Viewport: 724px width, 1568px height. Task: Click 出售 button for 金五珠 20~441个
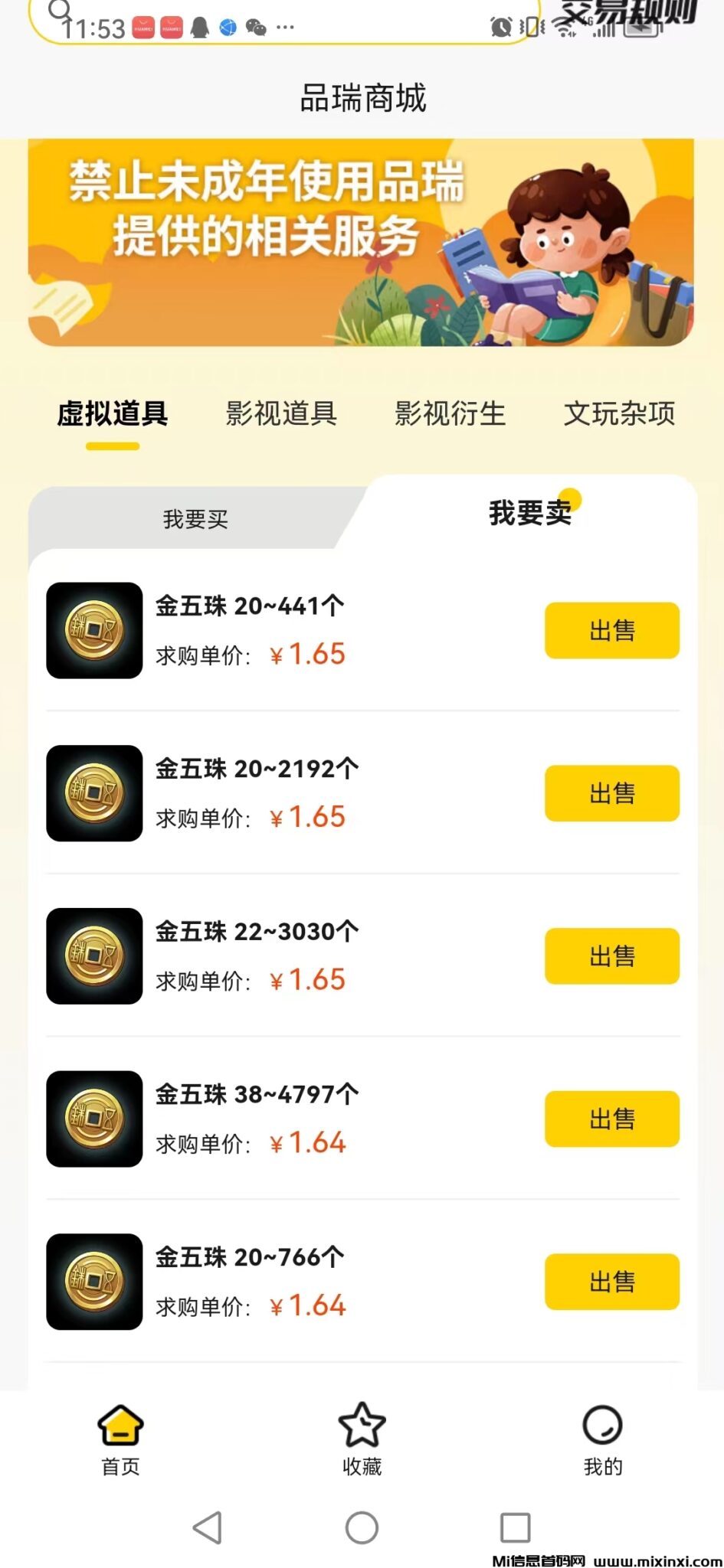coord(611,629)
